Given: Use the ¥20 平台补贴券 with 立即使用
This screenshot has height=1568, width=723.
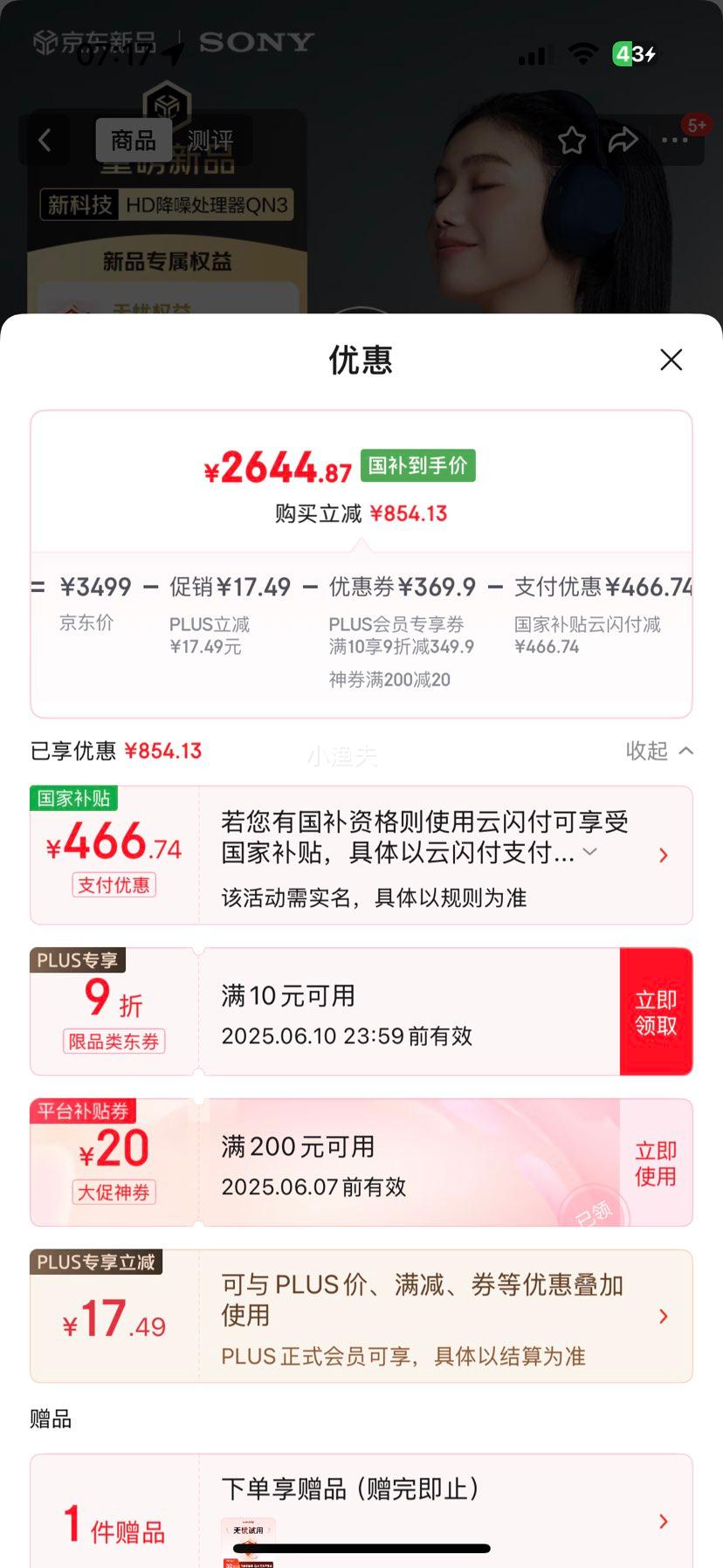Looking at the screenshot, I should pos(656,1163).
